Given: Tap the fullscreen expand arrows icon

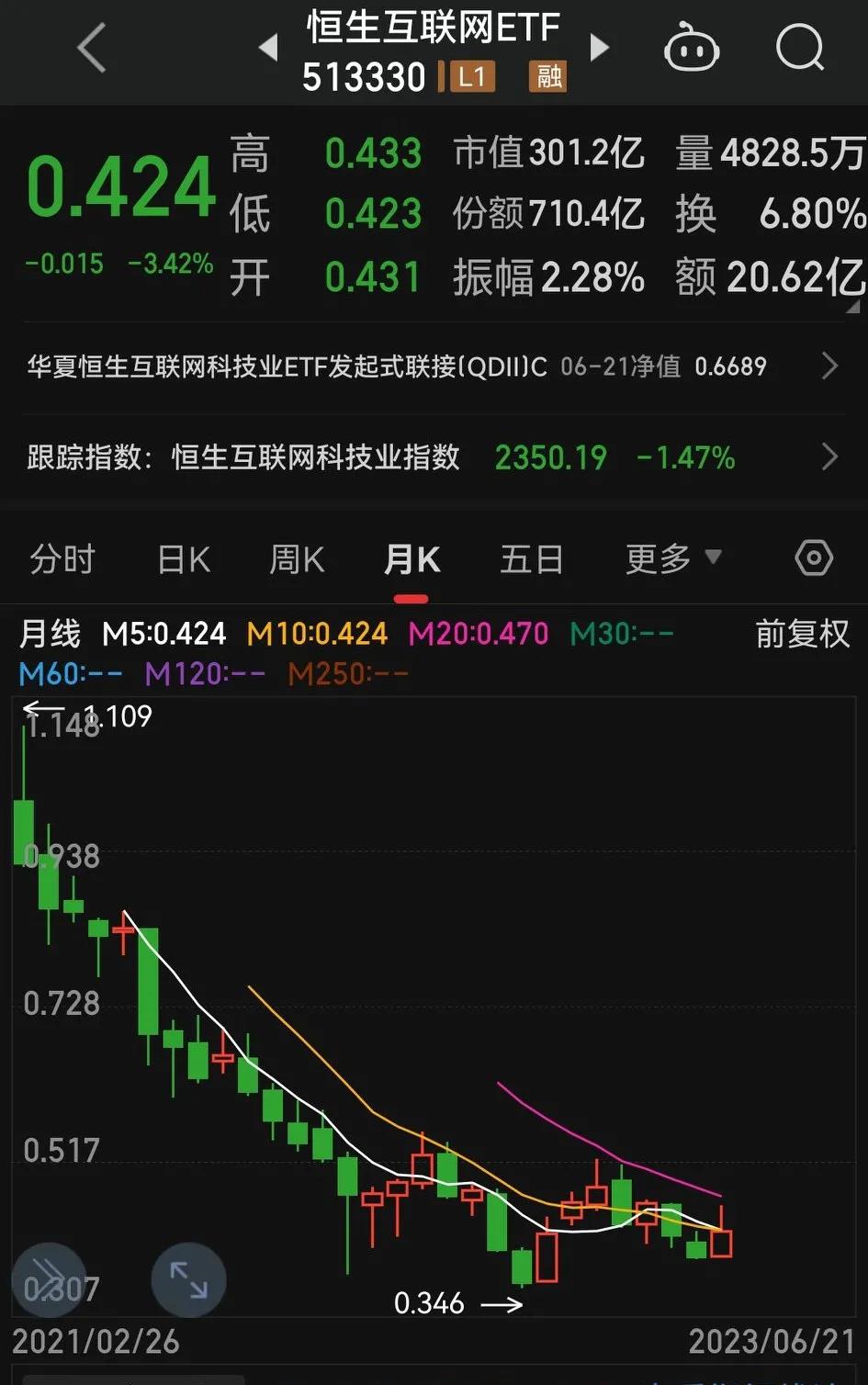Looking at the screenshot, I should tap(188, 1278).
